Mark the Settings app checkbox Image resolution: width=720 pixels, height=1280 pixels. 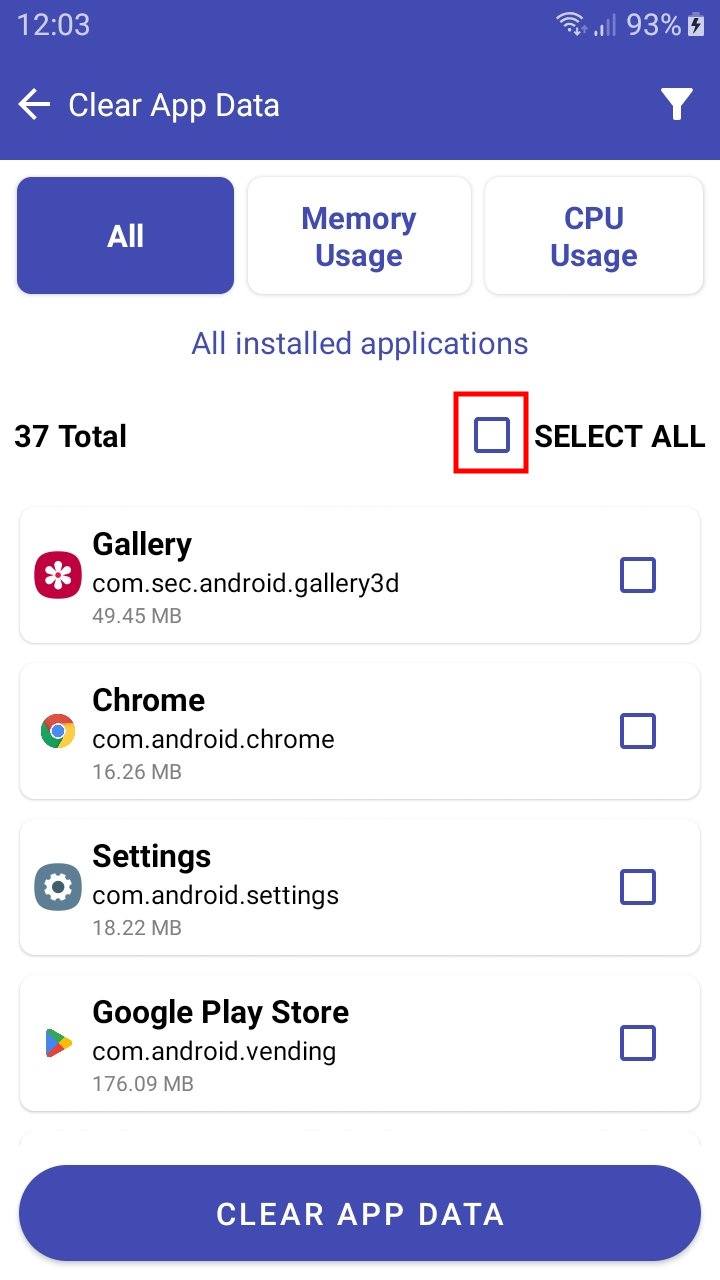pos(638,888)
